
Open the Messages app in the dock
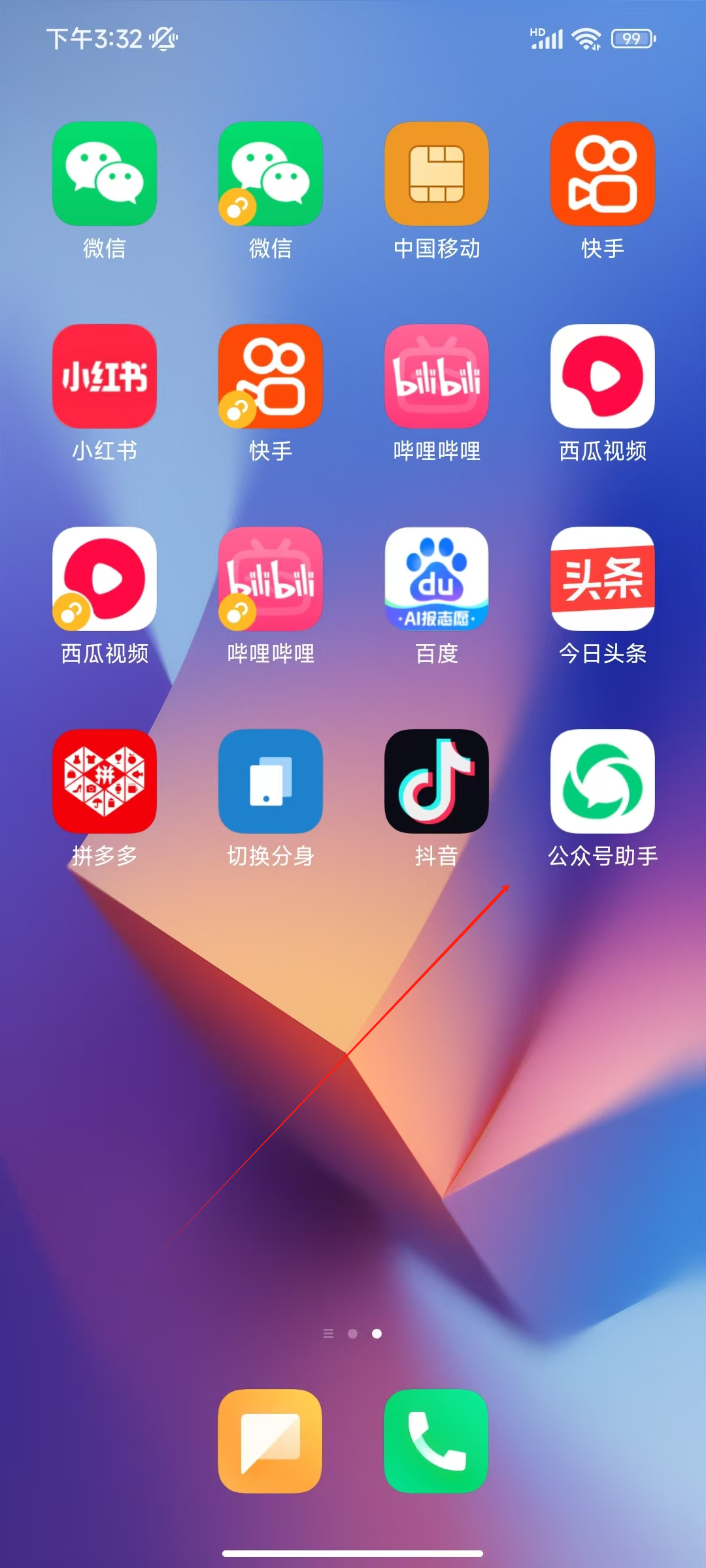(x=270, y=1441)
